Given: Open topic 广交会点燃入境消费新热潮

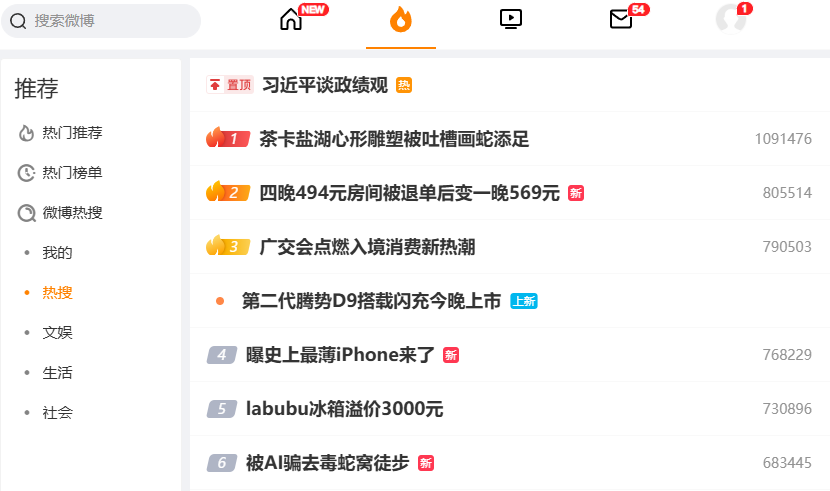Looking at the screenshot, I should click(x=367, y=247).
